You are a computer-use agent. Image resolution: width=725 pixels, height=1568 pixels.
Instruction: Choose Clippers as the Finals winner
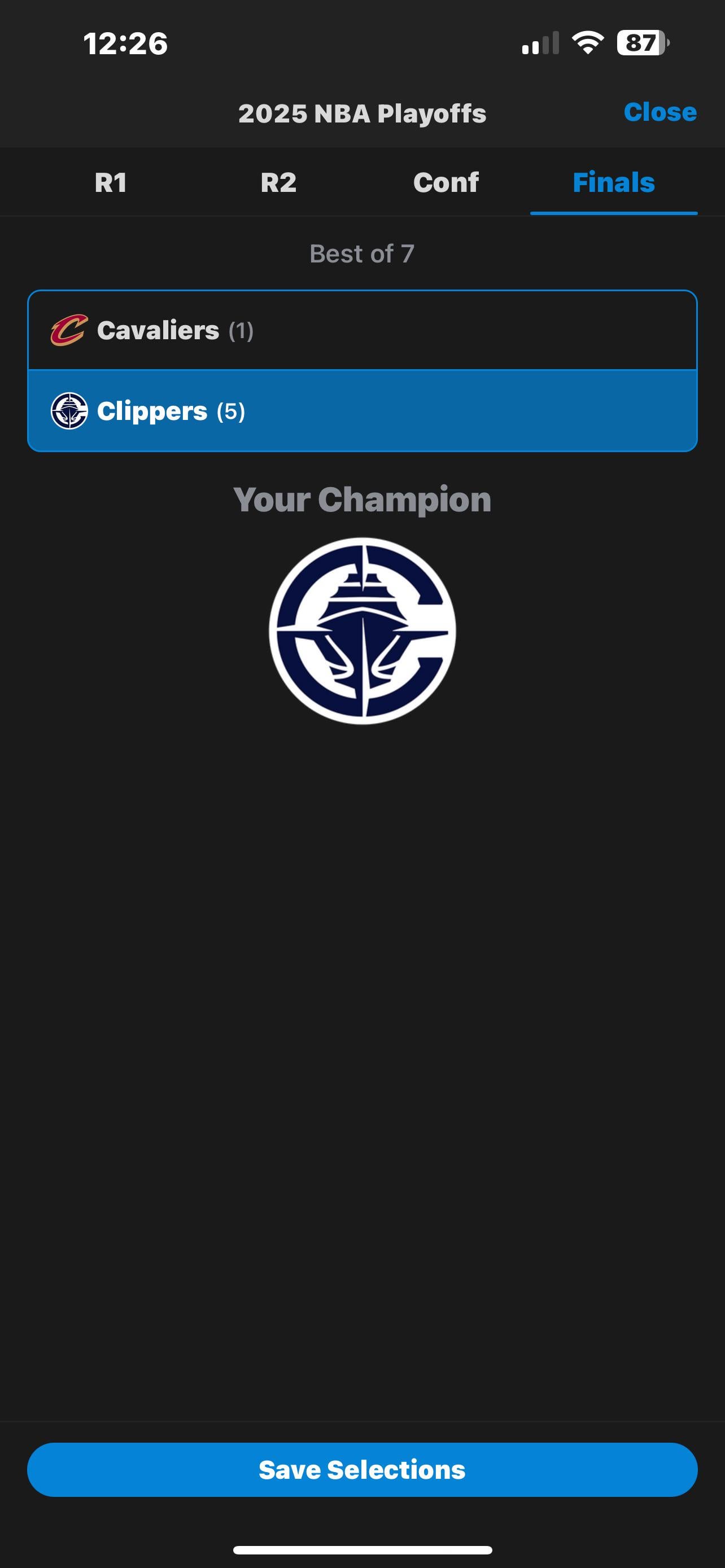pyautogui.click(x=362, y=411)
